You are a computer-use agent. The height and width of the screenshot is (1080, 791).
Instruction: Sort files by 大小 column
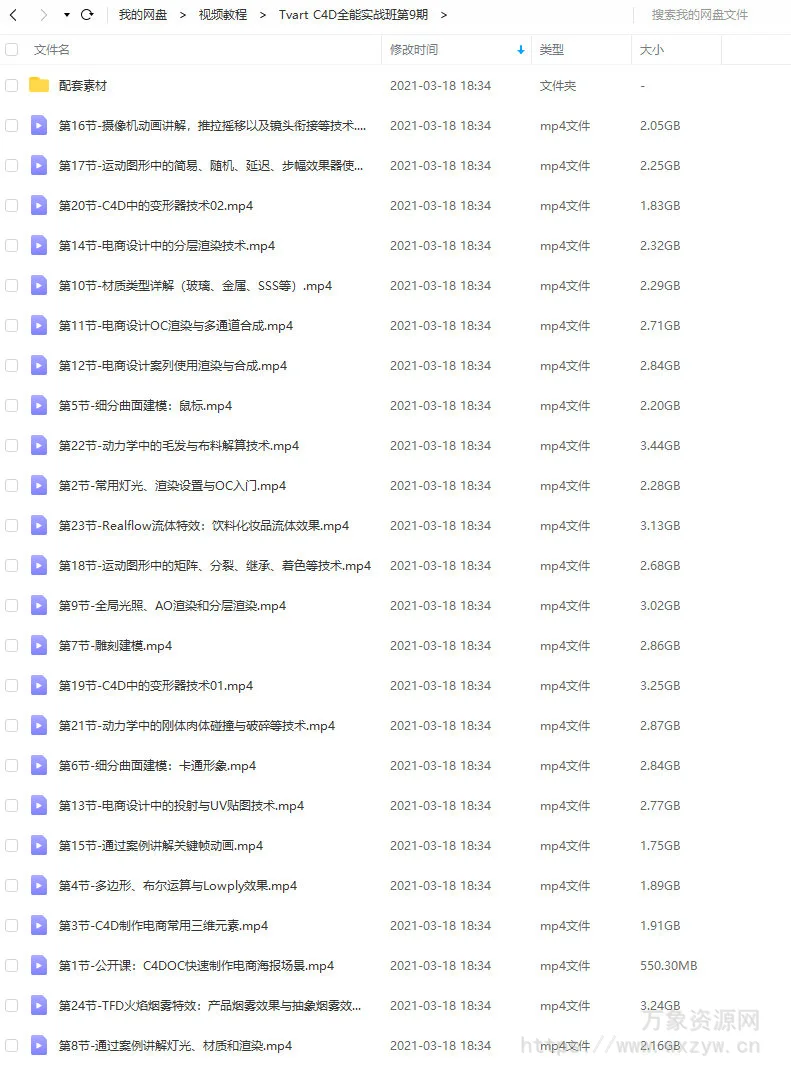(651, 49)
